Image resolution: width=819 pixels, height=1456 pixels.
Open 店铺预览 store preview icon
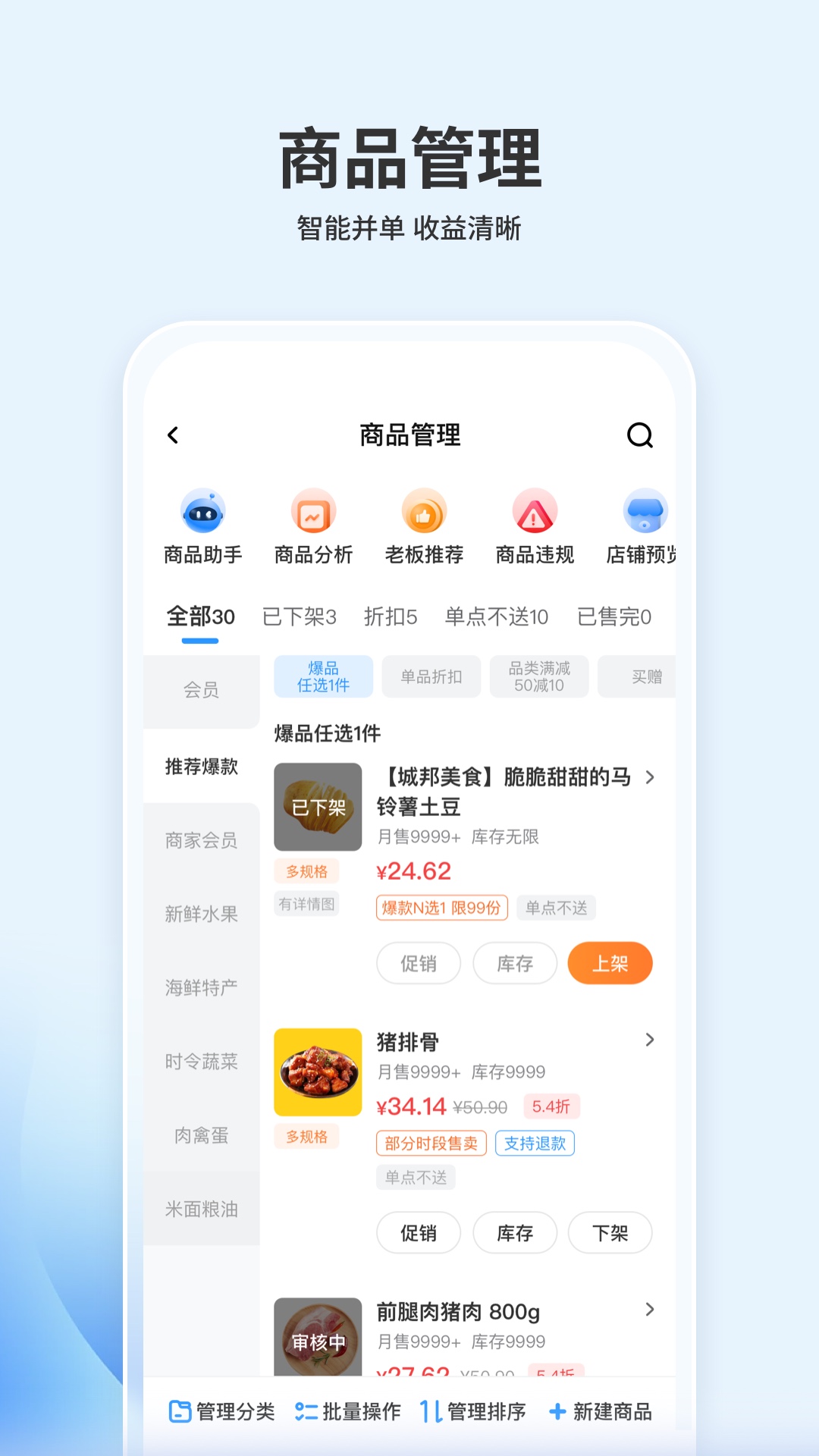[x=643, y=525]
